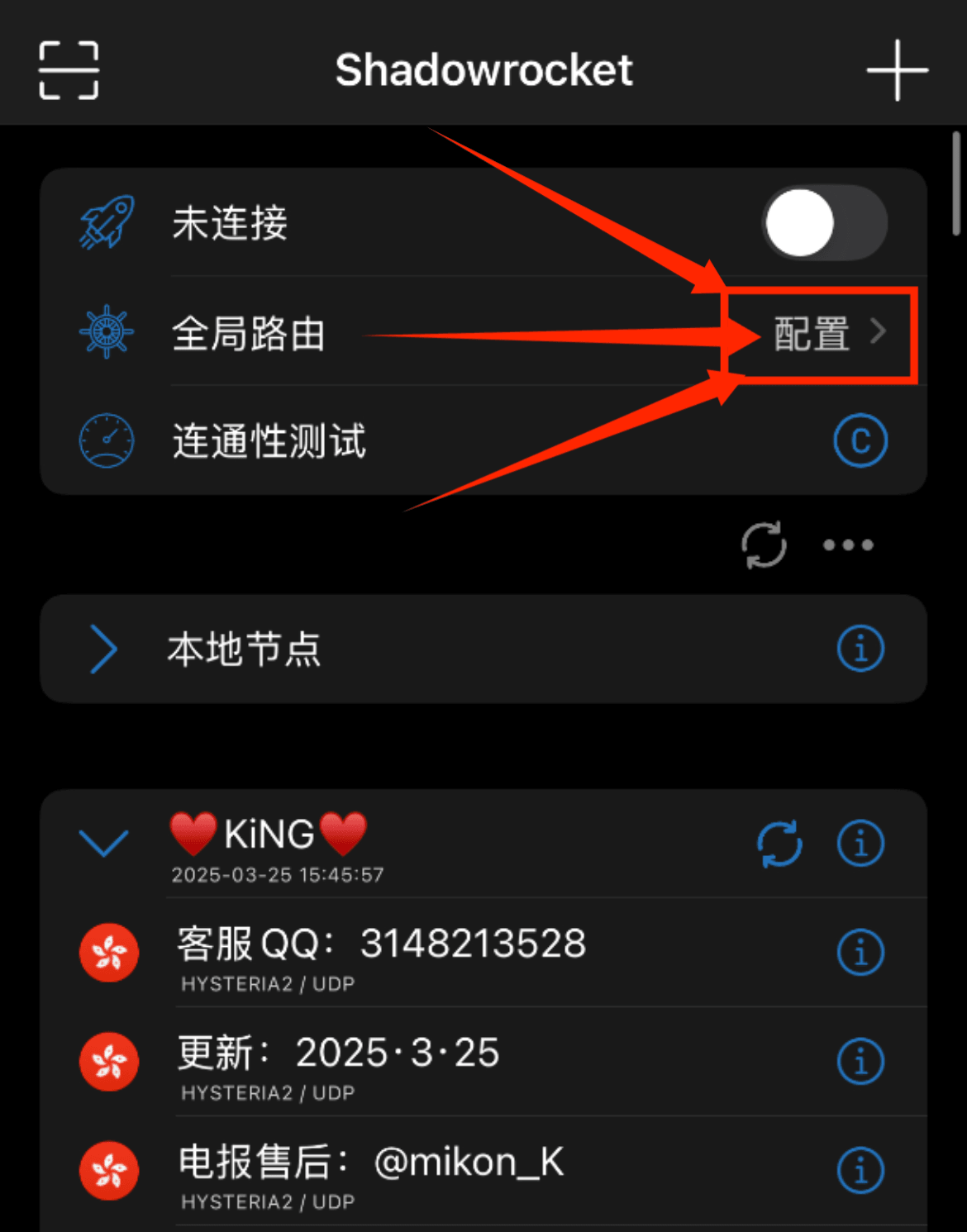
Task: Select the 电报售后: @mikon_K node
Action: 372,1171
